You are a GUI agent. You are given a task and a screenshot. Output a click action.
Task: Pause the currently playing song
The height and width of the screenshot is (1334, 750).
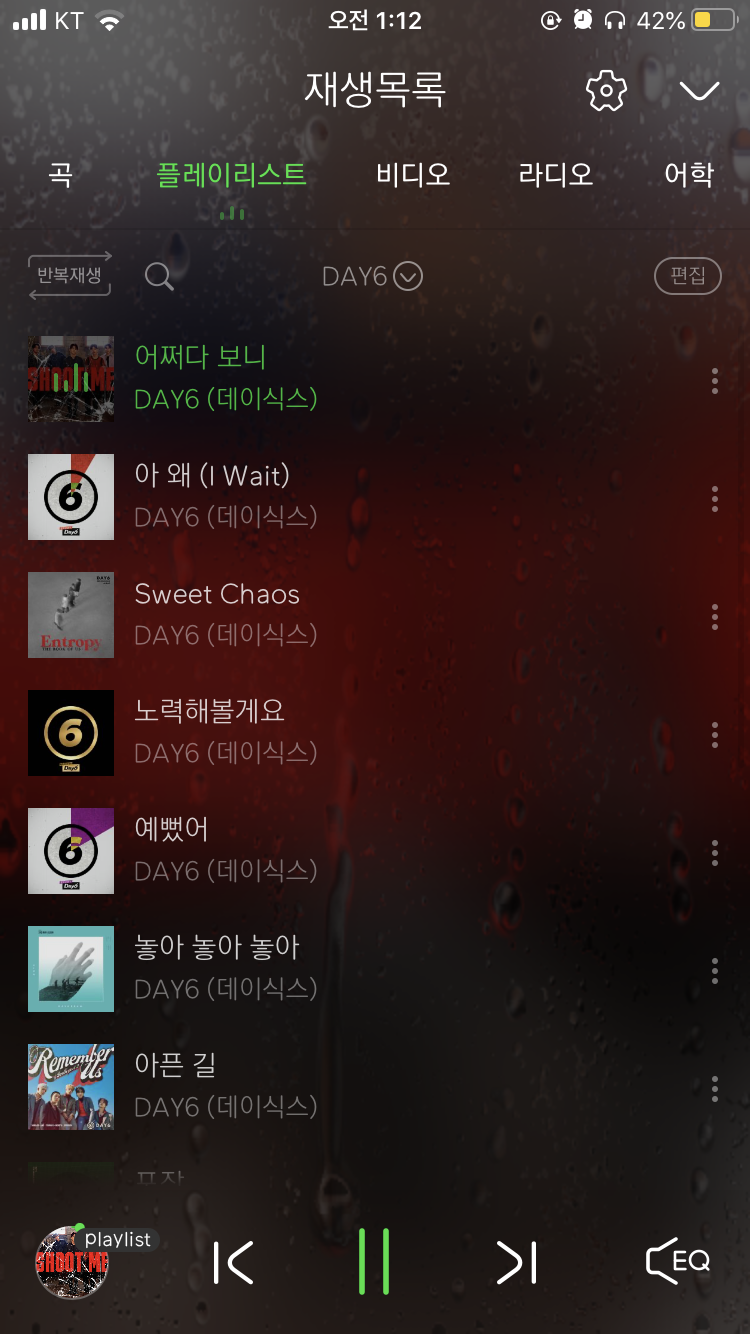click(x=375, y=1262)
